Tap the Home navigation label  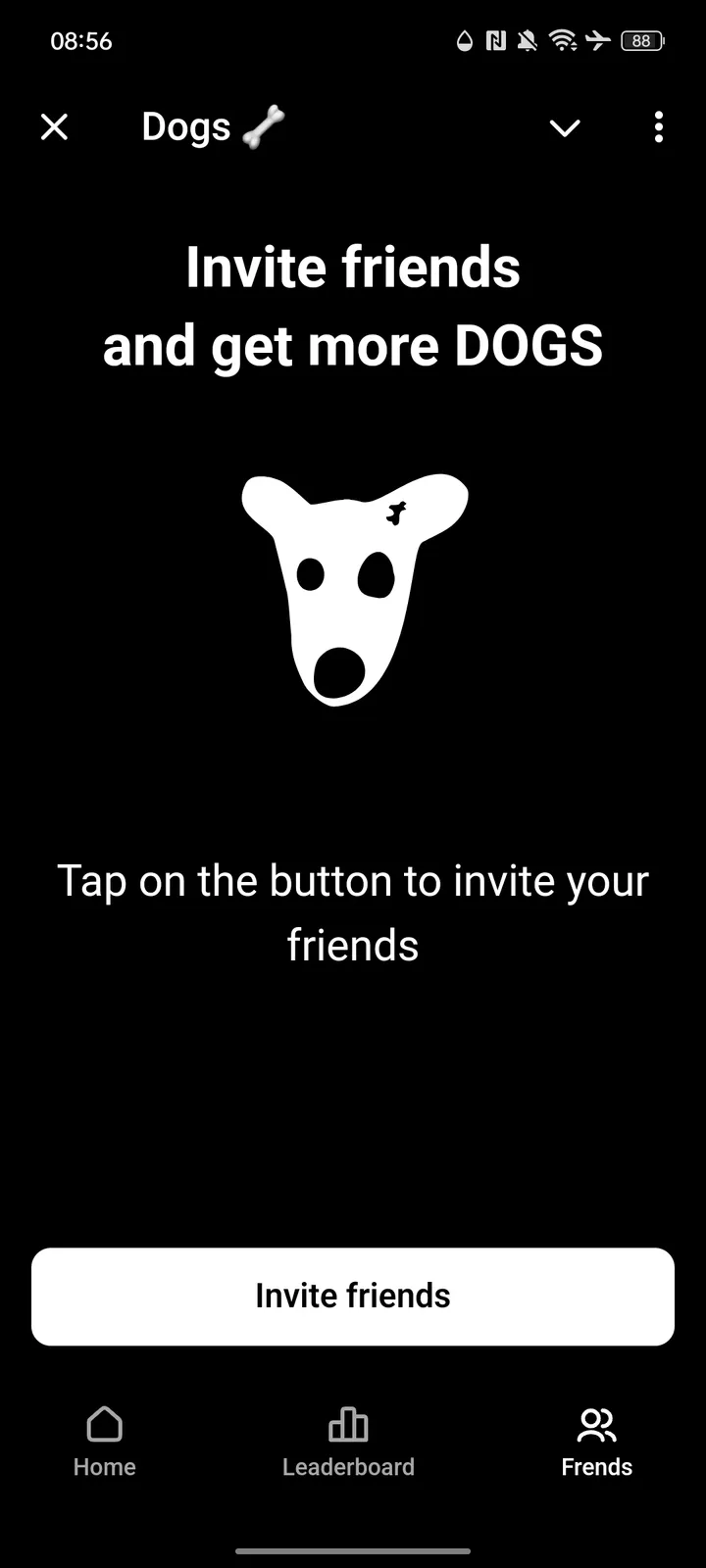click(x=104, y=1467)
